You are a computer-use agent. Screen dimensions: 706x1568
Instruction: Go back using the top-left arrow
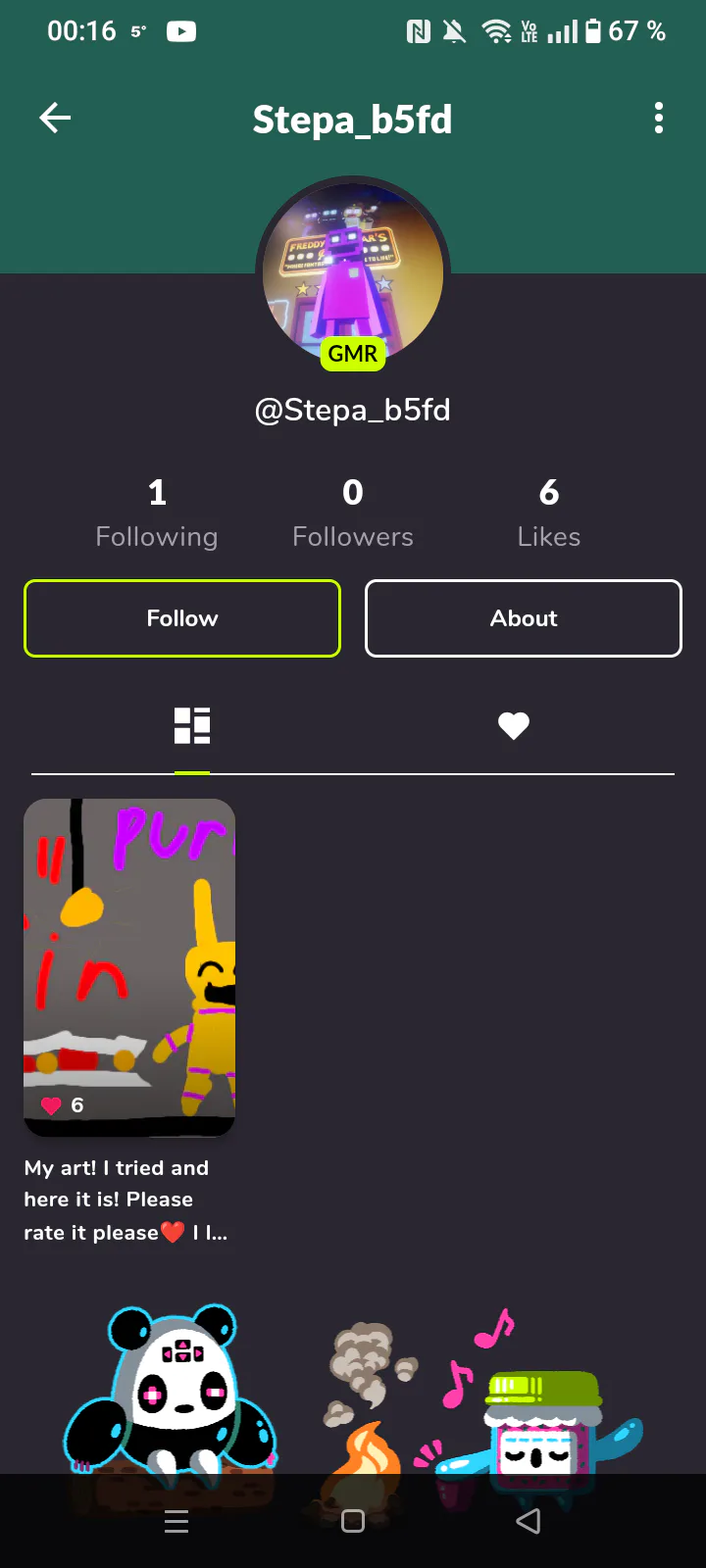pyautogui.click(x=55, y=119)
